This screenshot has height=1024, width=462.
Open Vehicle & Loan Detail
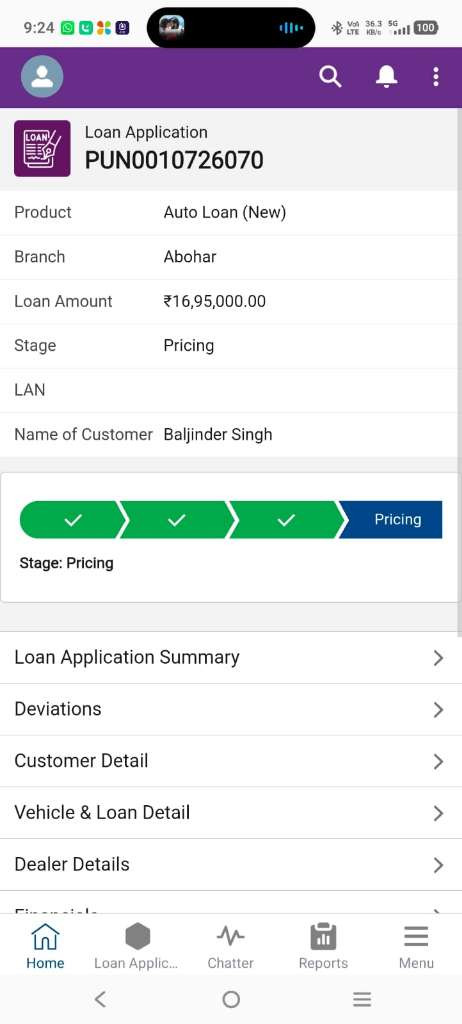(231, 812)
